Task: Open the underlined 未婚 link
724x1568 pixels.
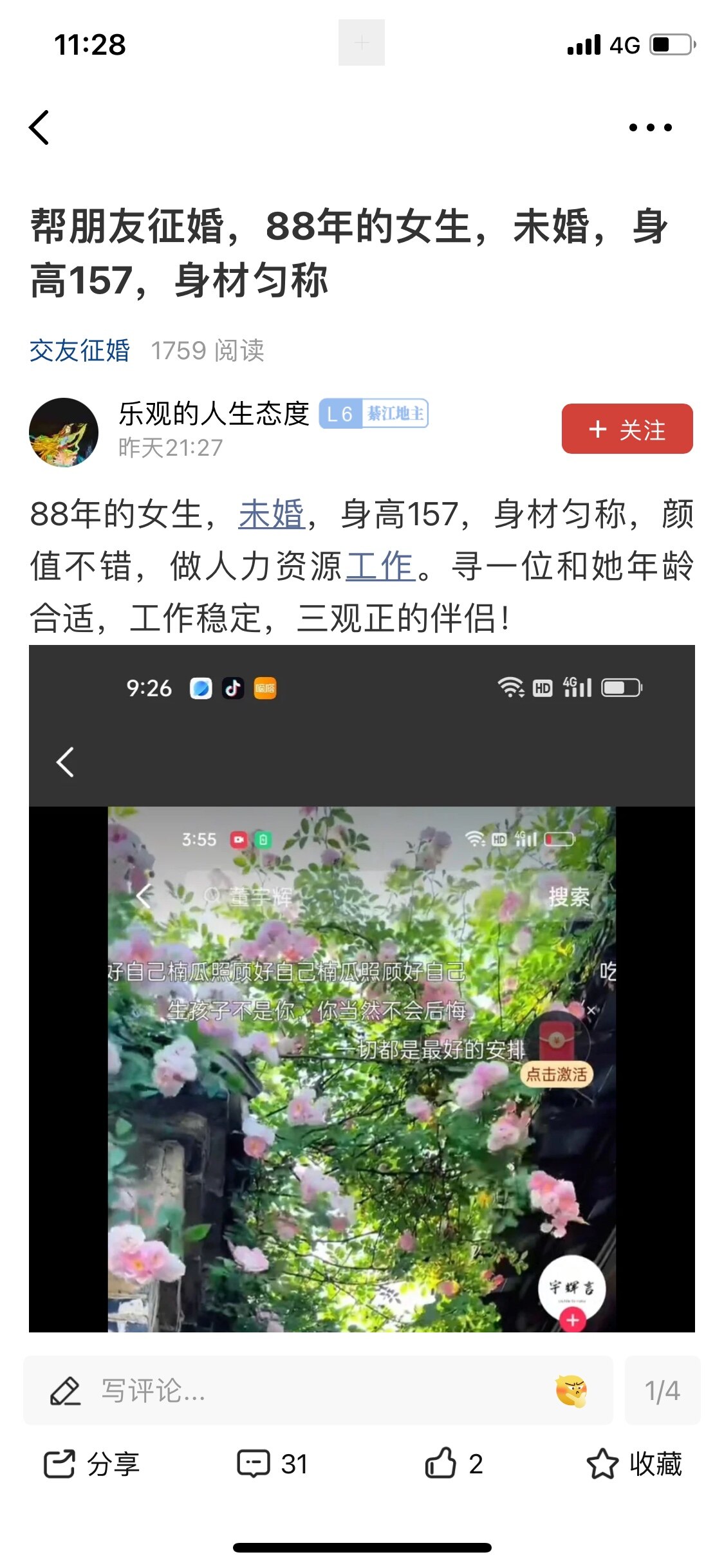Action: (x=271, y=515)
